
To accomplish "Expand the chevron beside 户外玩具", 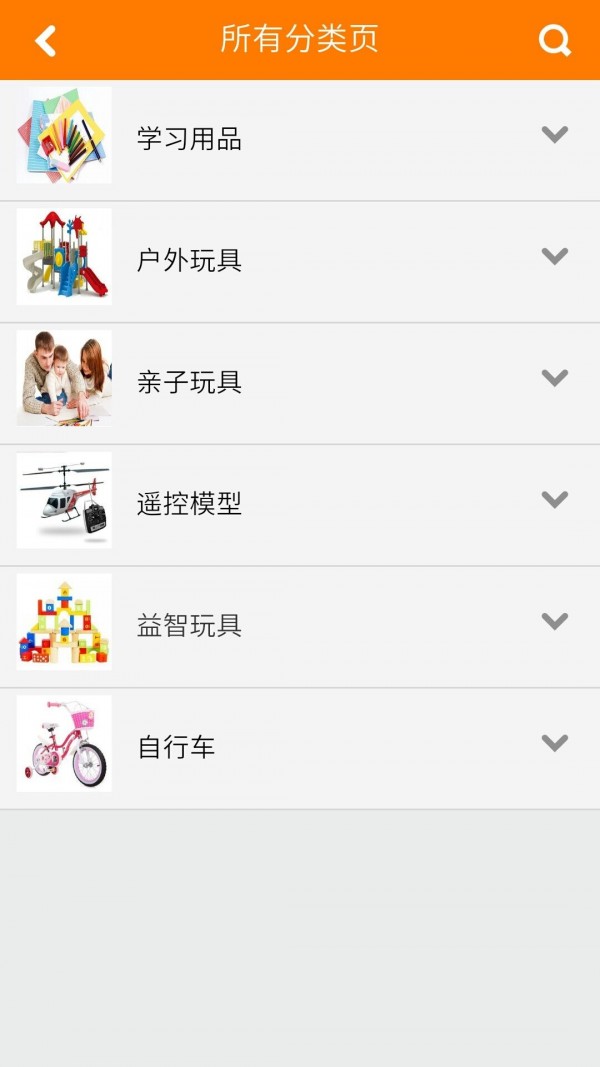I will coord(555,256).
